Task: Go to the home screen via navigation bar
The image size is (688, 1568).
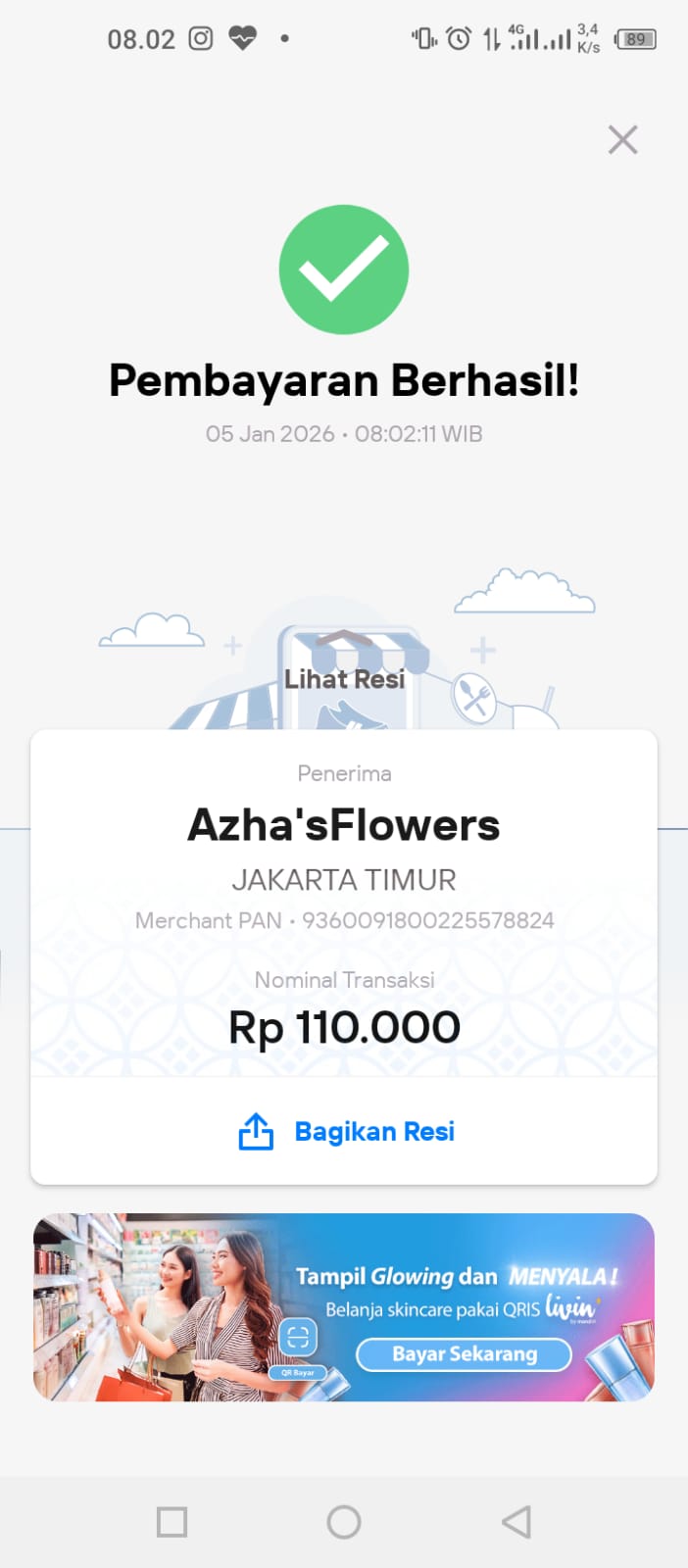Action: (x=344, y=1522)
